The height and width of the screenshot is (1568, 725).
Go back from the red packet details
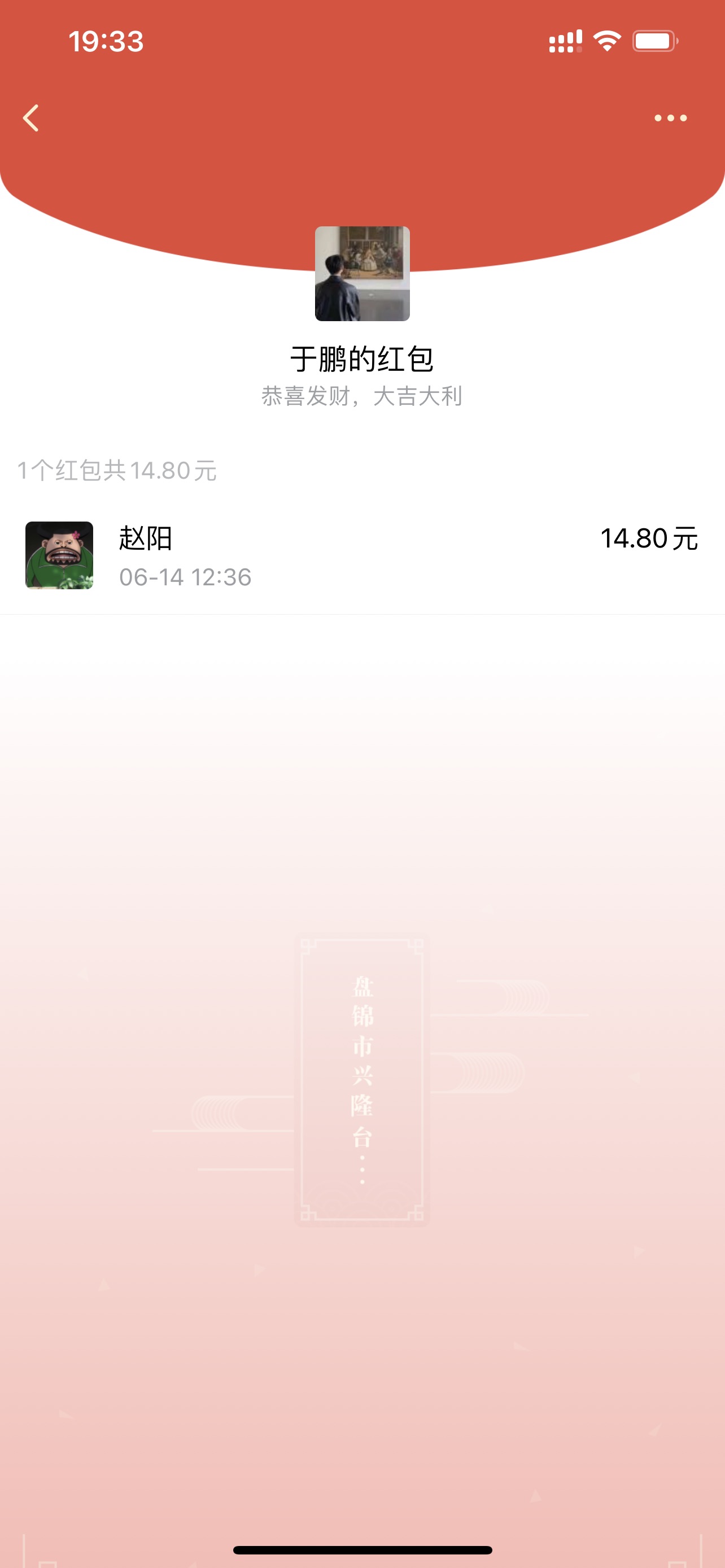[31, 118]
